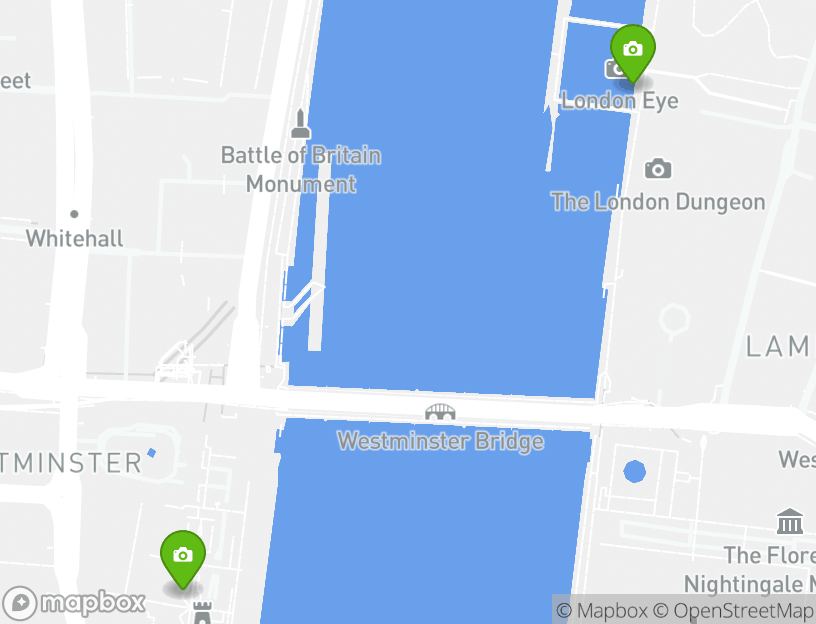Screen dimensions: 816x624
Task: Tap the green camera marker at London Eye
Action: pos(632,50)
